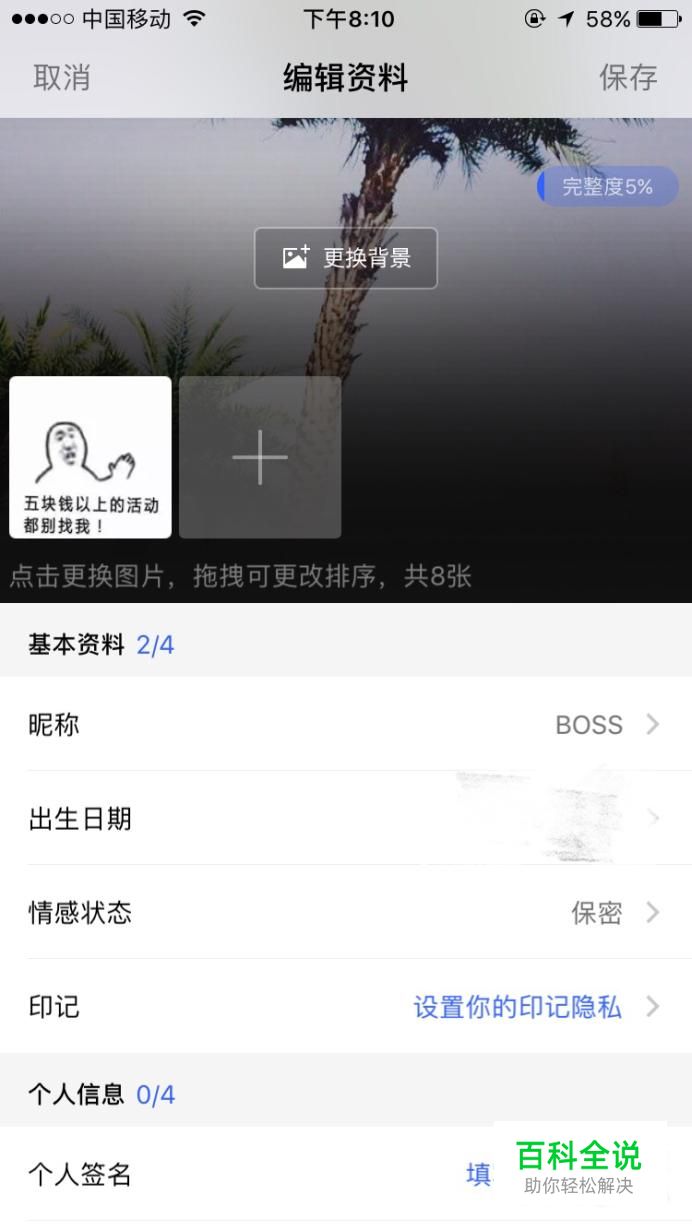The image size is (692, 1230).
Task: Open the existing meme profile photo
Action: [90, 457]
